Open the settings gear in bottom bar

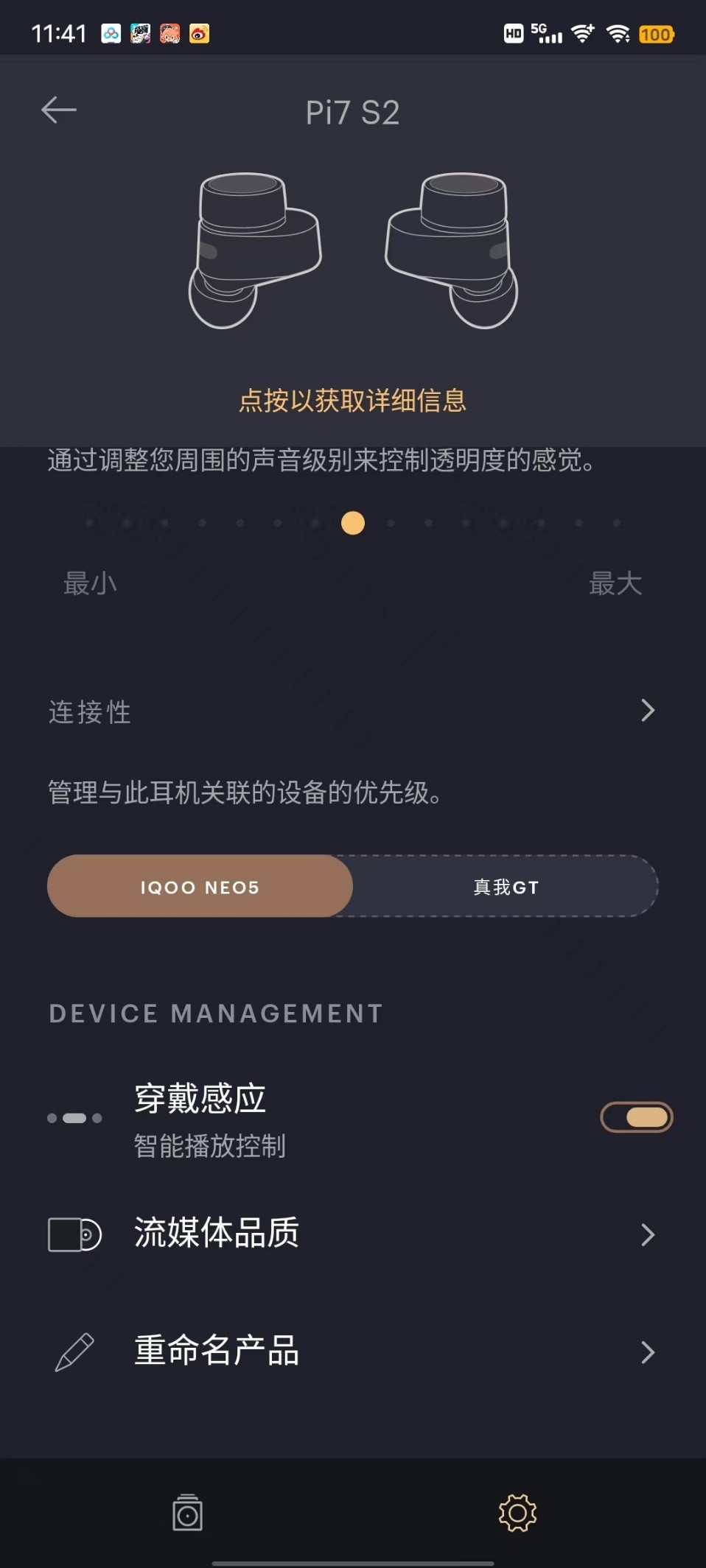coord(518,1515)
